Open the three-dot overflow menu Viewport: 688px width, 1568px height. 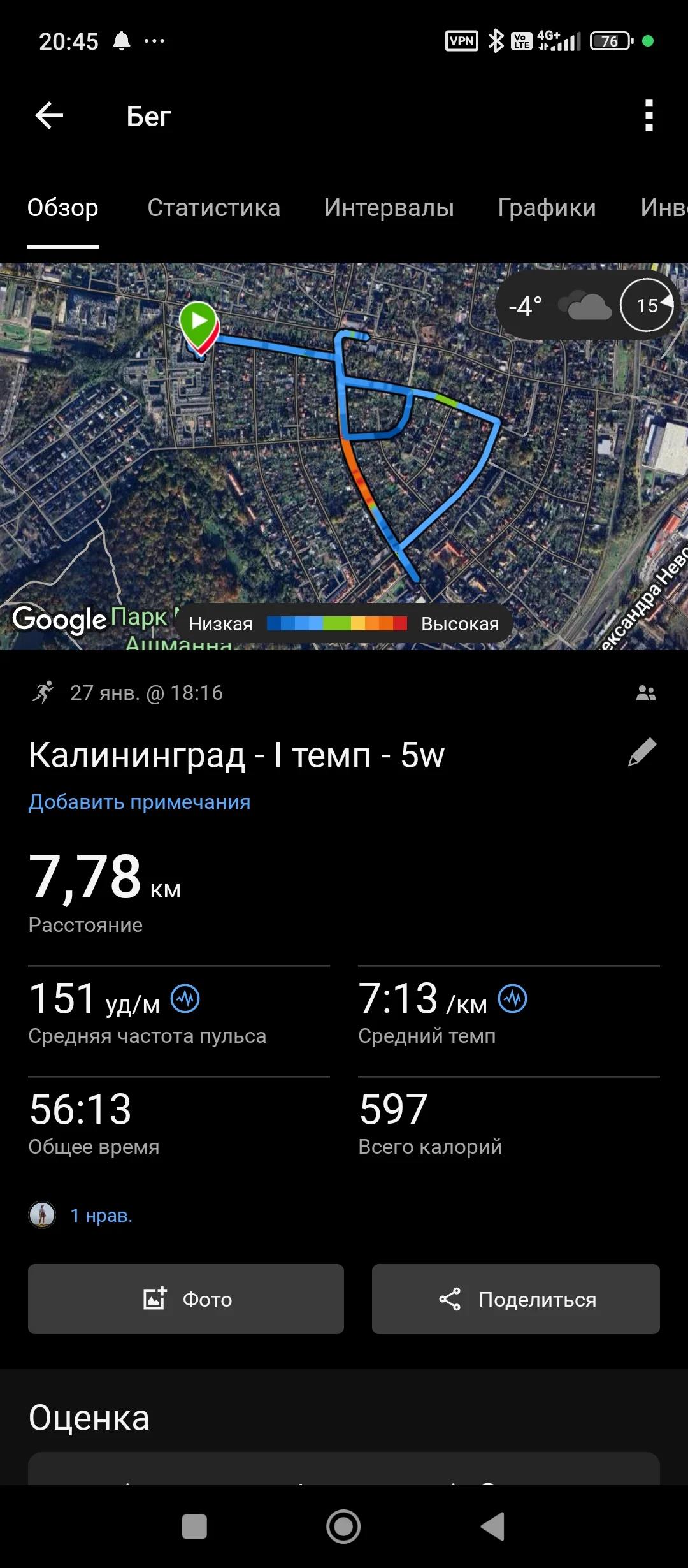pos(649,116)
